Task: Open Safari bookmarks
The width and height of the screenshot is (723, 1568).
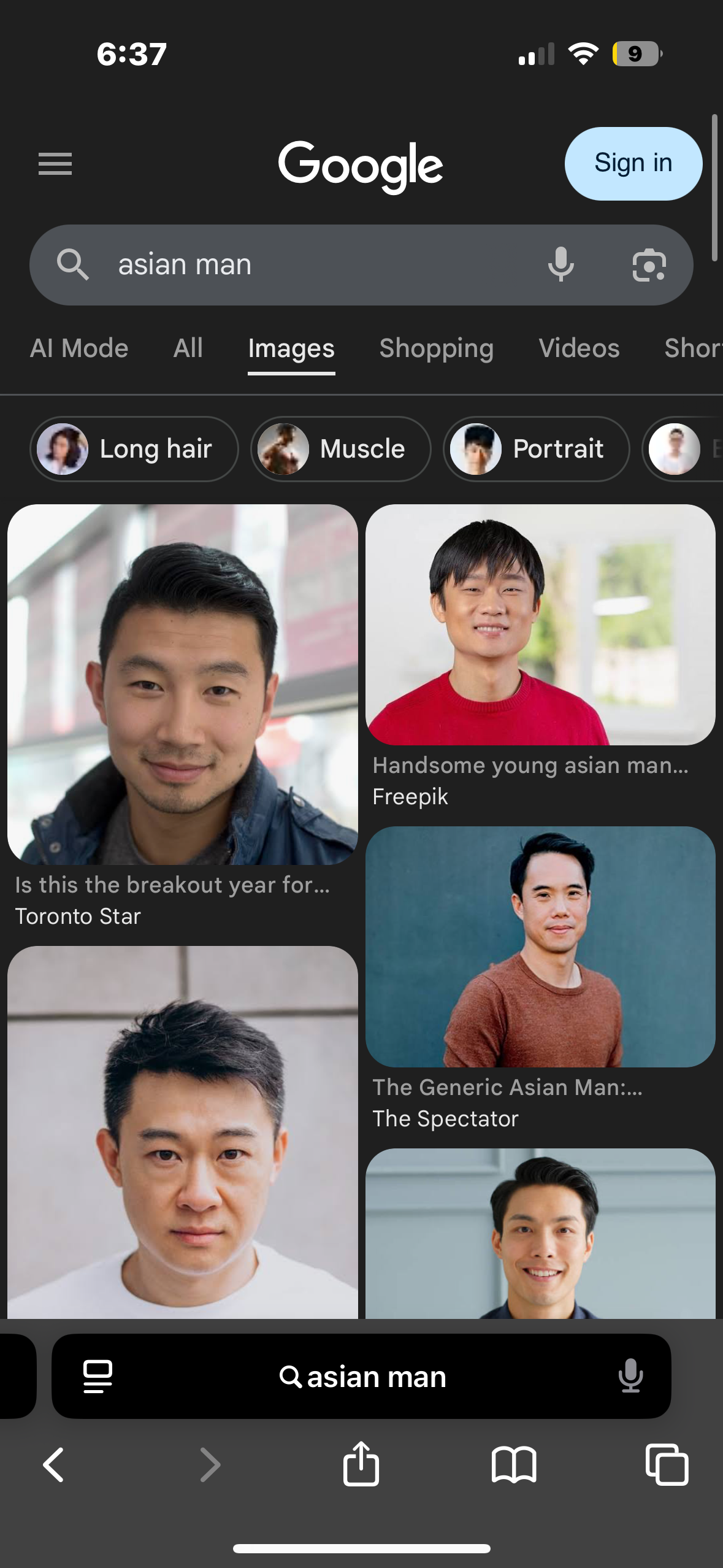Action: coord(514,1465)
